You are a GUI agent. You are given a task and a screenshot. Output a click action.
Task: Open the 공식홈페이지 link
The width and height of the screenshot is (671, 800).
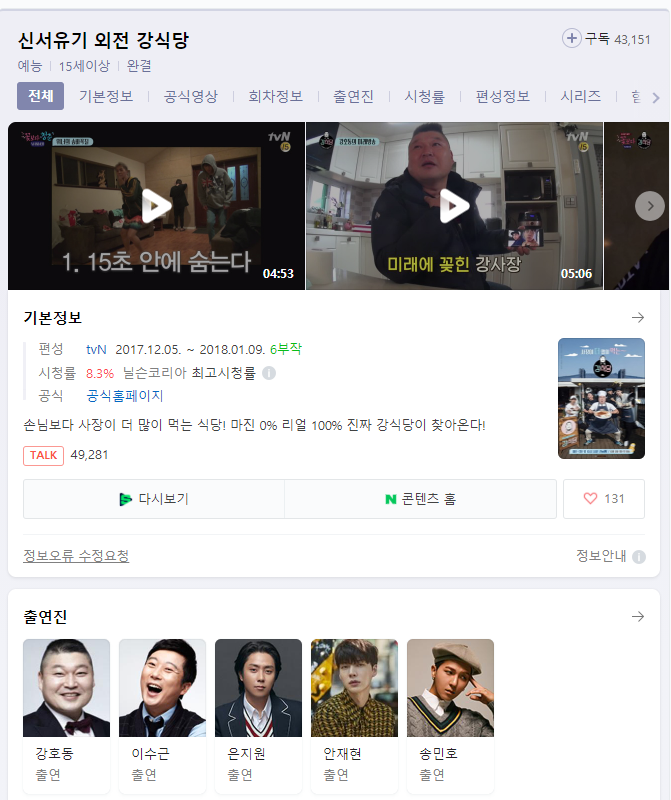click(124, 396)
